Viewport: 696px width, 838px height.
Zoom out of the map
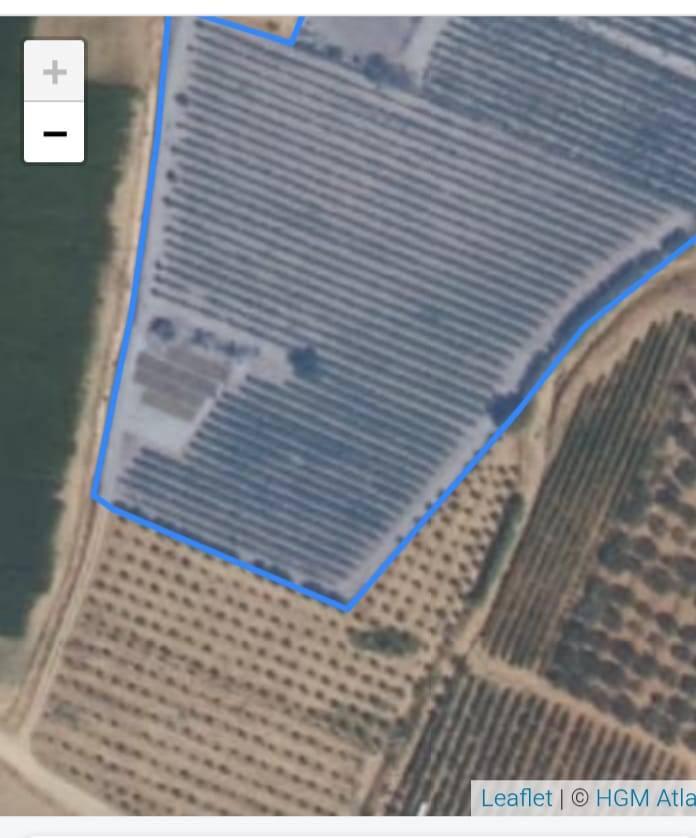[x=54, y=132]
